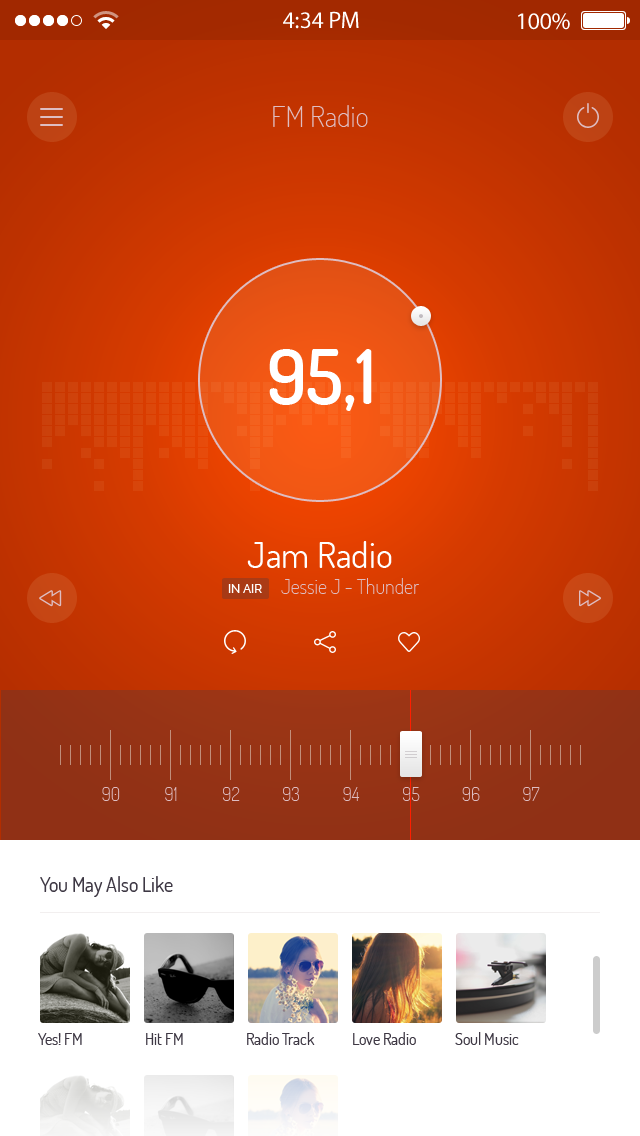Open the hamburger menu
The width and height of the screenshot is (640, 1136).
pyautogui.click(x=52, y=117)
